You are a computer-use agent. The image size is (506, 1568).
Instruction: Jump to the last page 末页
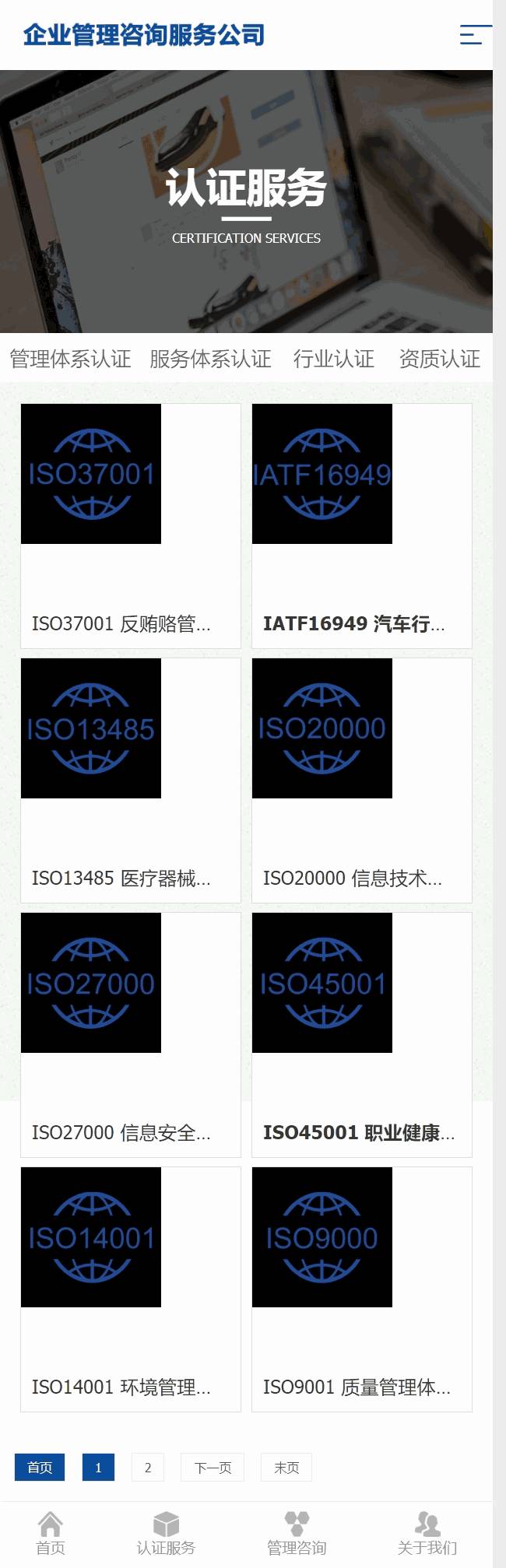coord(286,1468)
